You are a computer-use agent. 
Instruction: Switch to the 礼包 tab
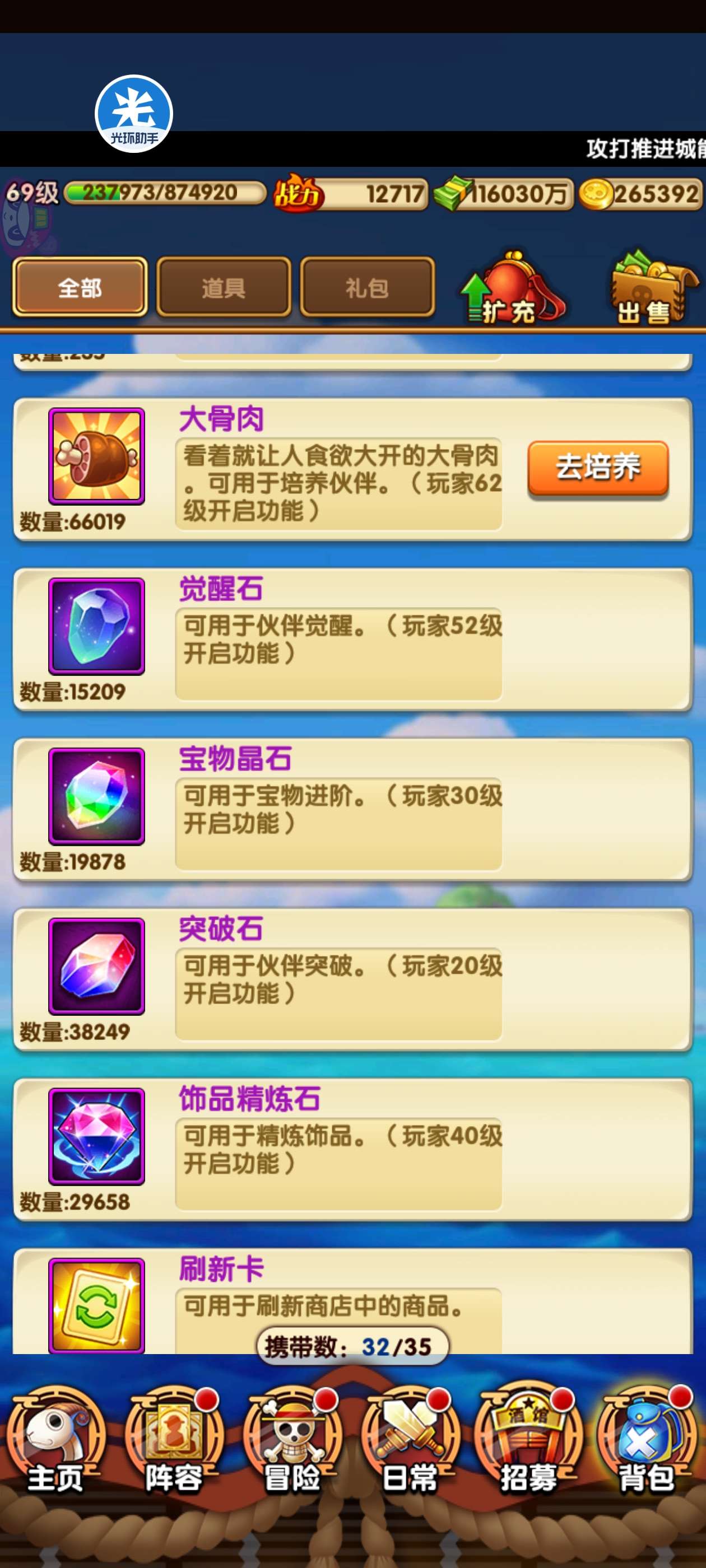(366, 287)
